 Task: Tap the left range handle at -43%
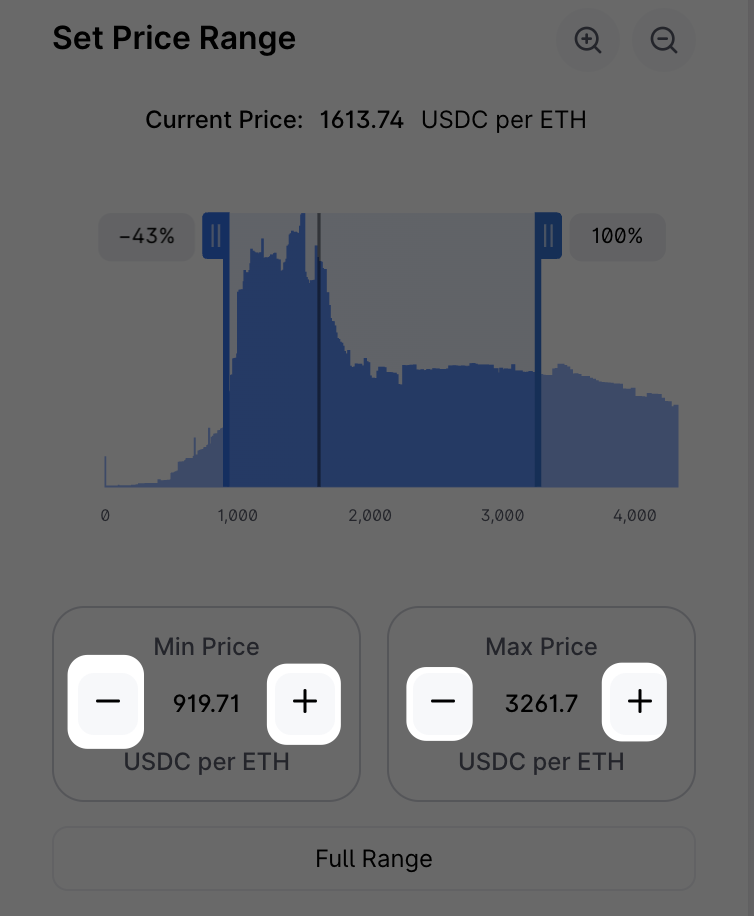215,236
